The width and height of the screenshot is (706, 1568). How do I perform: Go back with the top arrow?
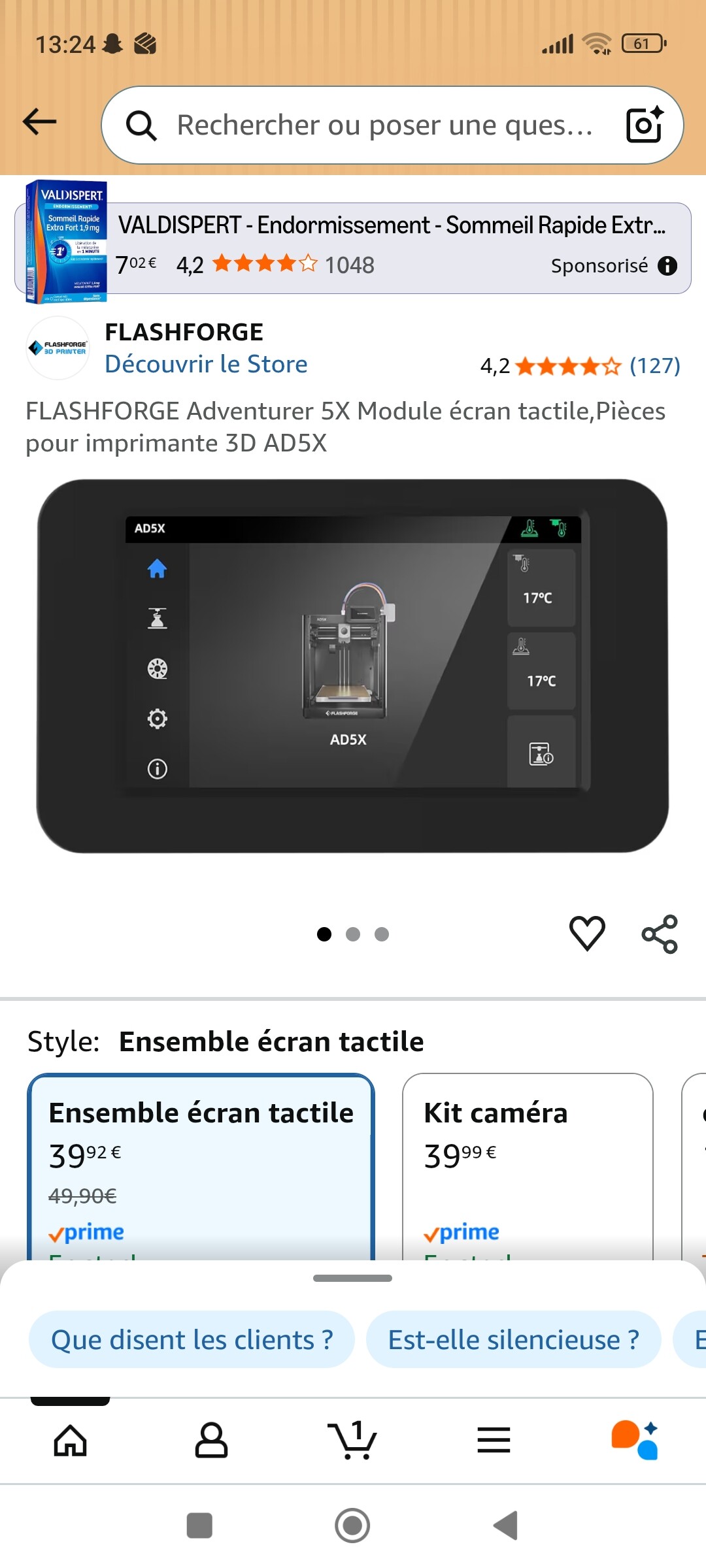[x=40, y=122]
